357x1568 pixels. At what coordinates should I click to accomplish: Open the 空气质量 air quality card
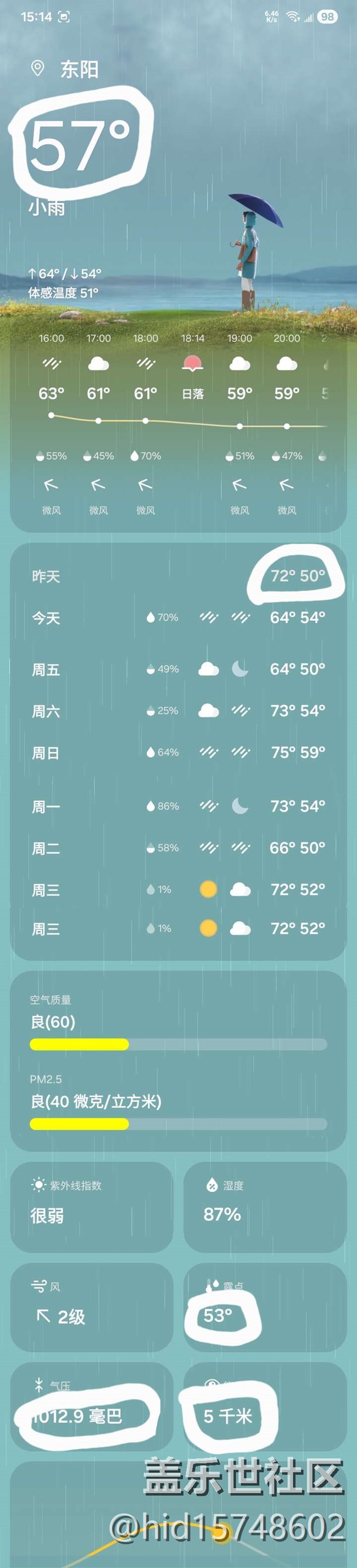178,1061
